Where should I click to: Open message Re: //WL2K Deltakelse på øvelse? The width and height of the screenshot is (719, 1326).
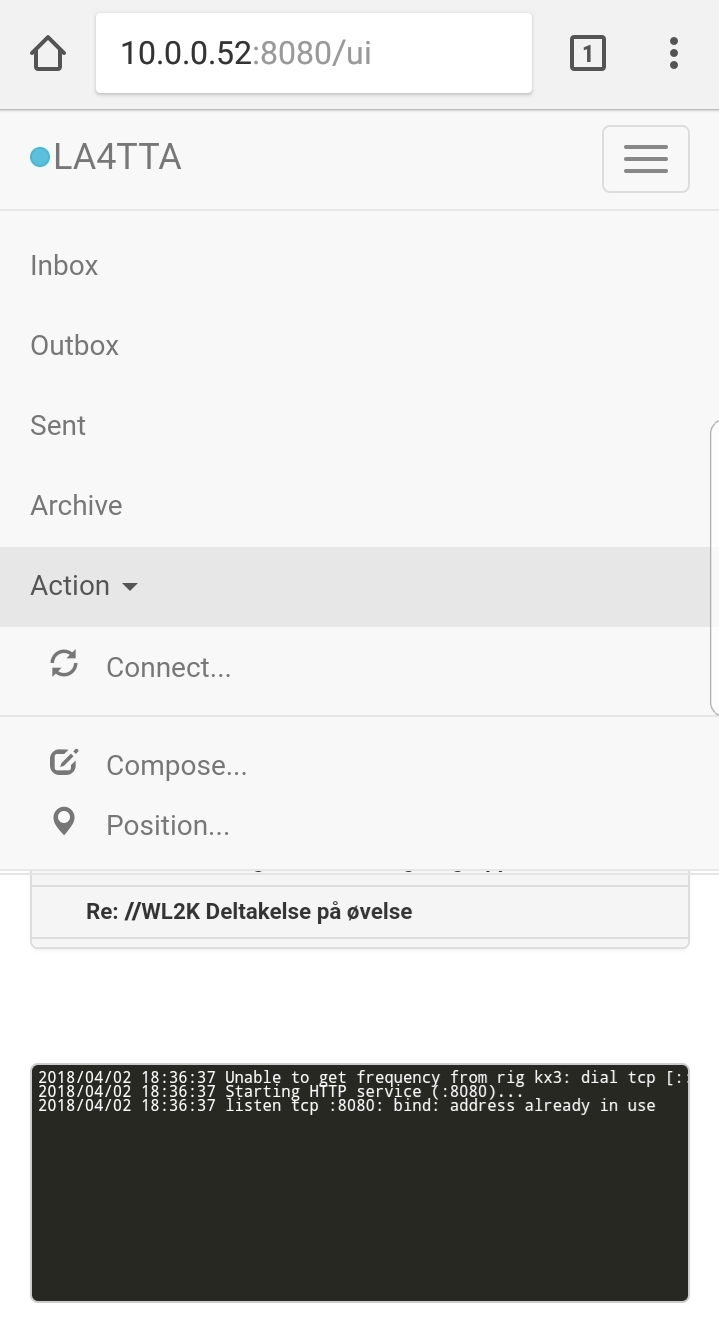click(x=249, y=912)
